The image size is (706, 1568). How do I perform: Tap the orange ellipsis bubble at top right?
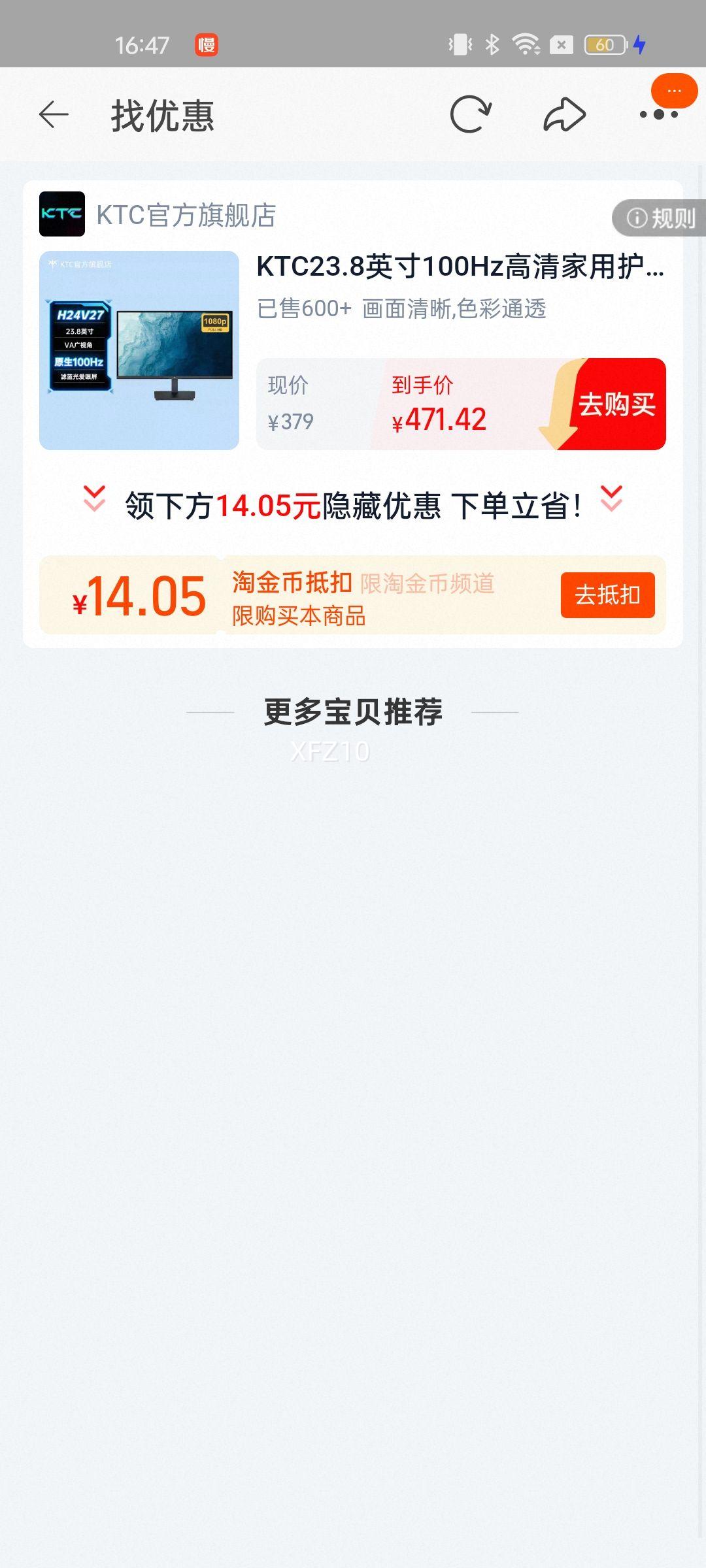point(674,91)
